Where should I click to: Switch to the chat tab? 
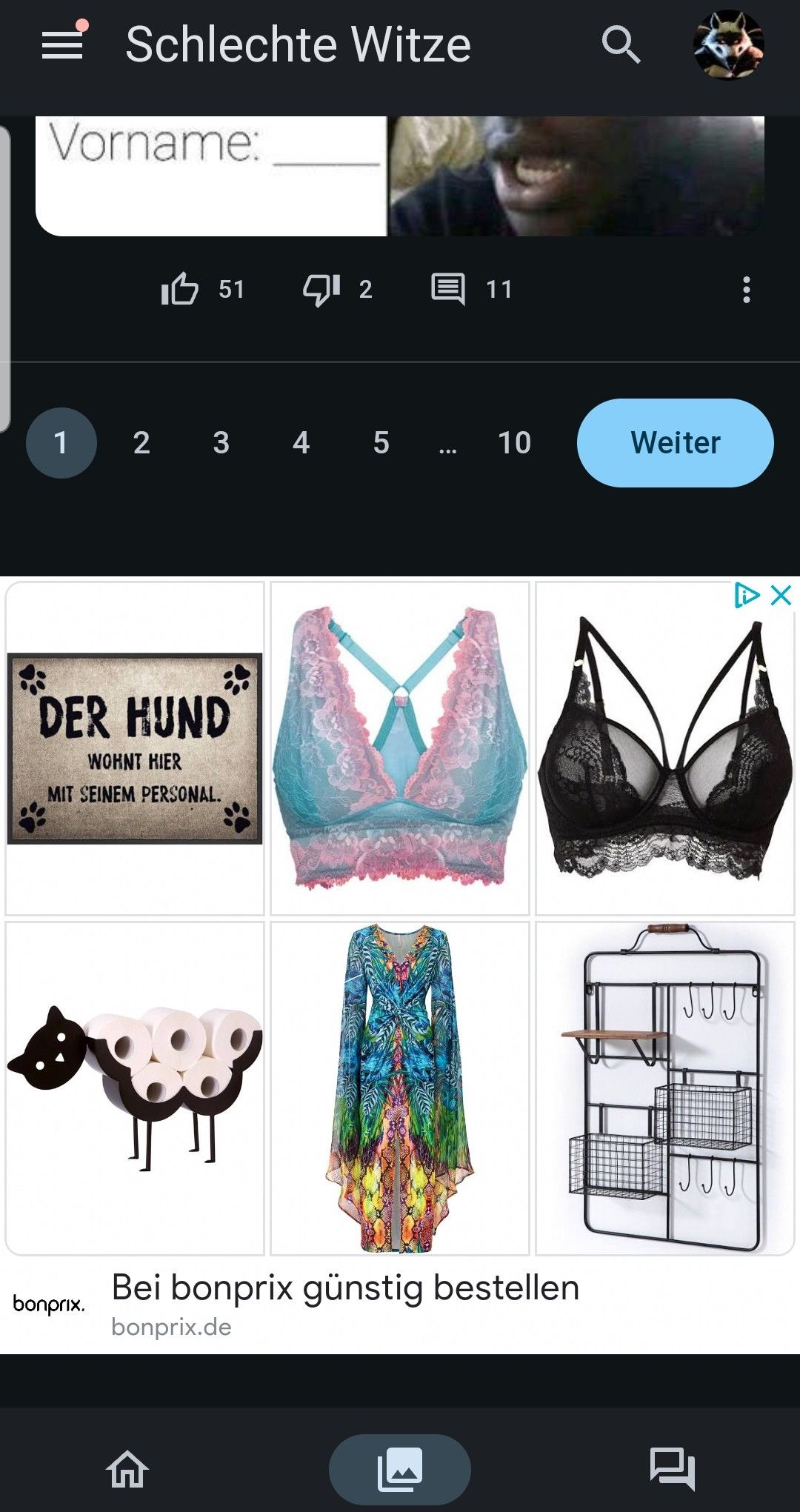coord(672,1469)
